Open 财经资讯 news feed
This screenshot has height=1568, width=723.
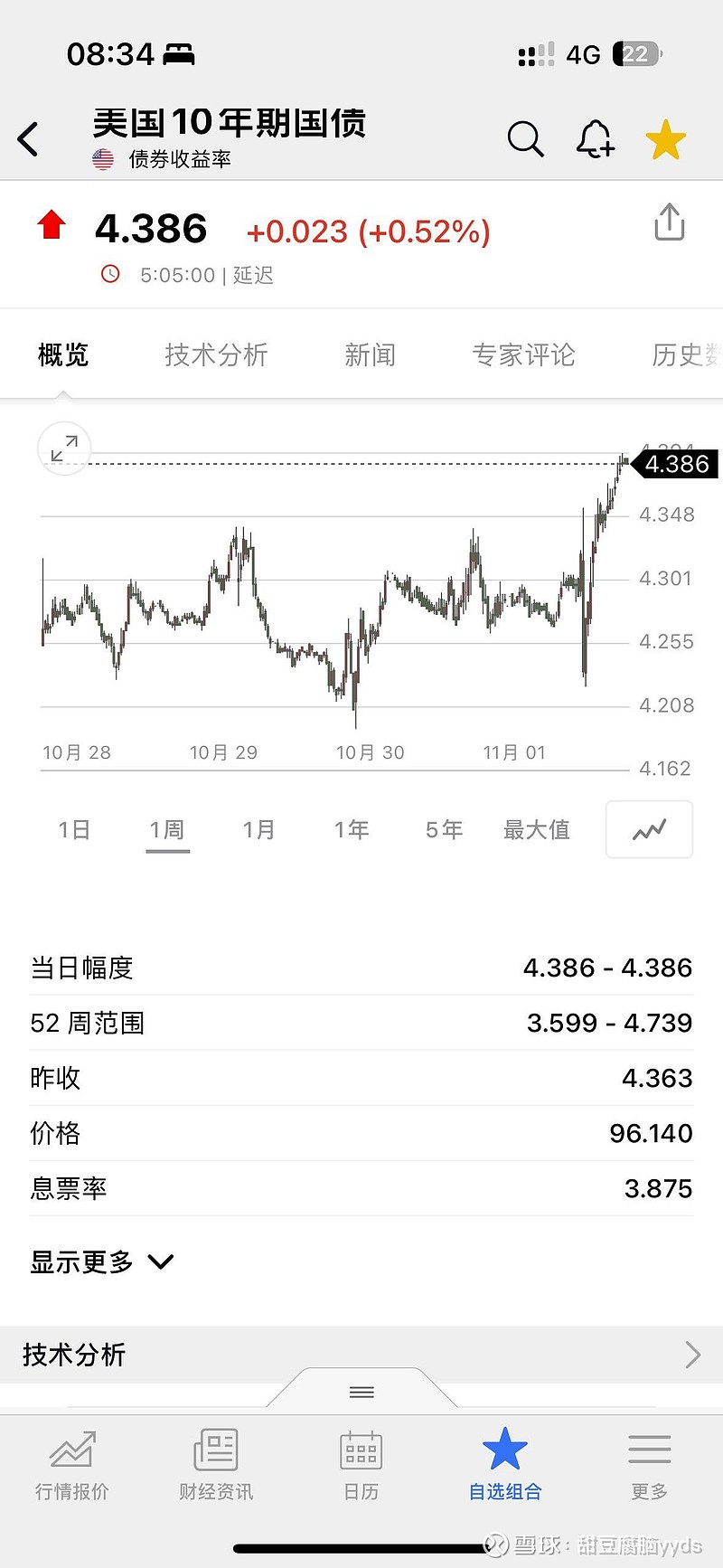215,1465
